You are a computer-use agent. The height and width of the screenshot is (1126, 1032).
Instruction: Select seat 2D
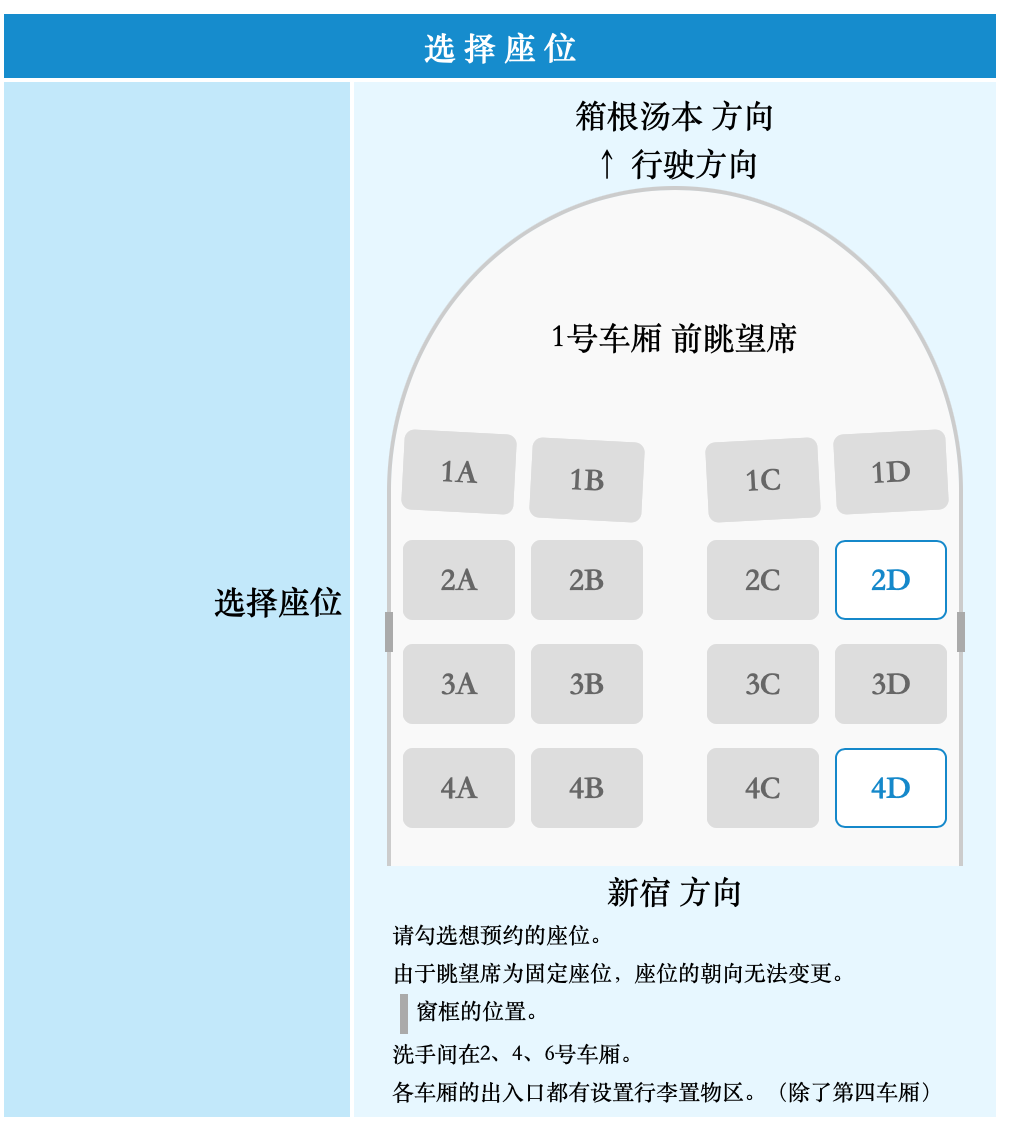pos(890,580)
